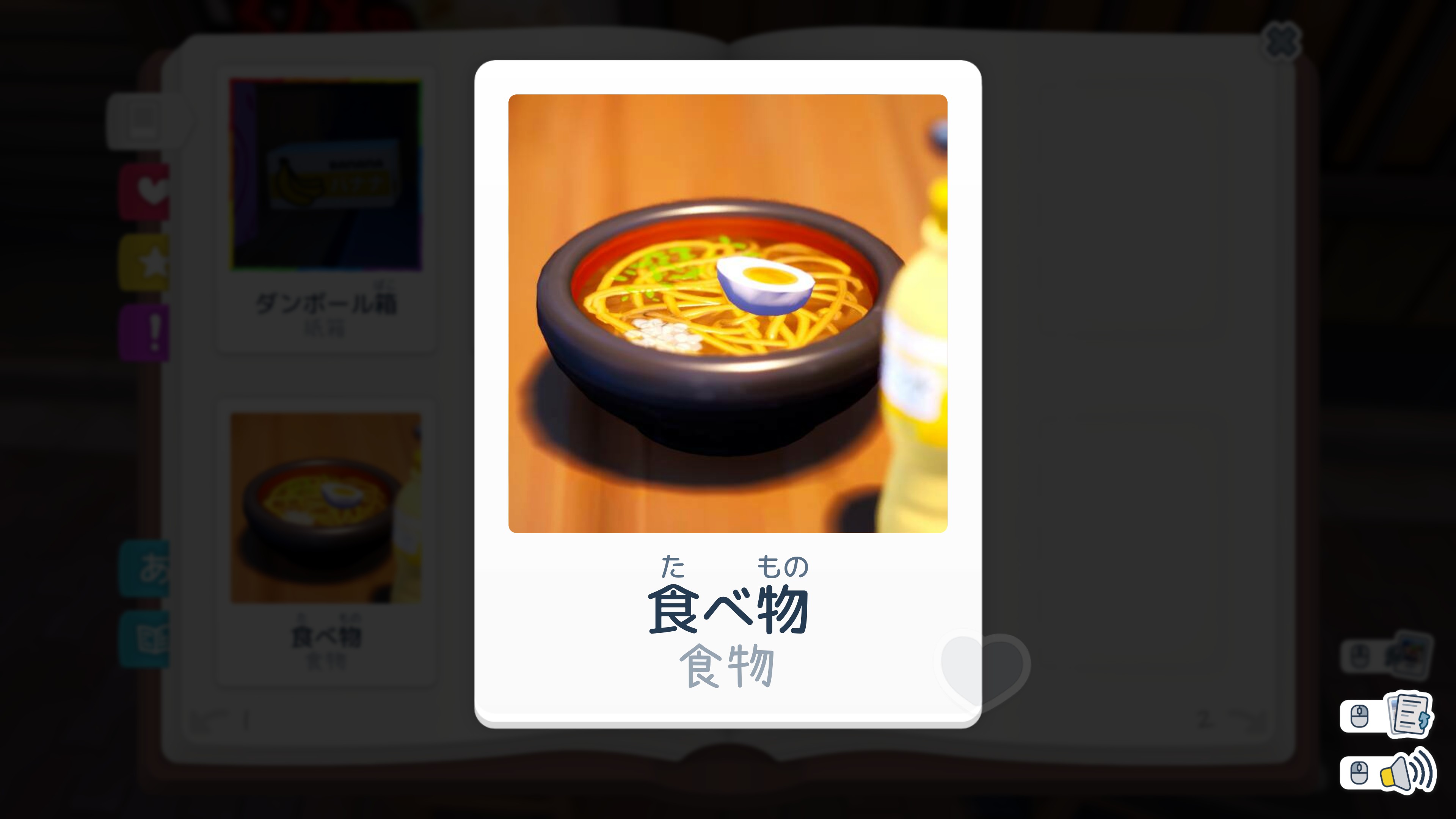
Task: Open the bottom teal book tab
Action: (148, 639)
